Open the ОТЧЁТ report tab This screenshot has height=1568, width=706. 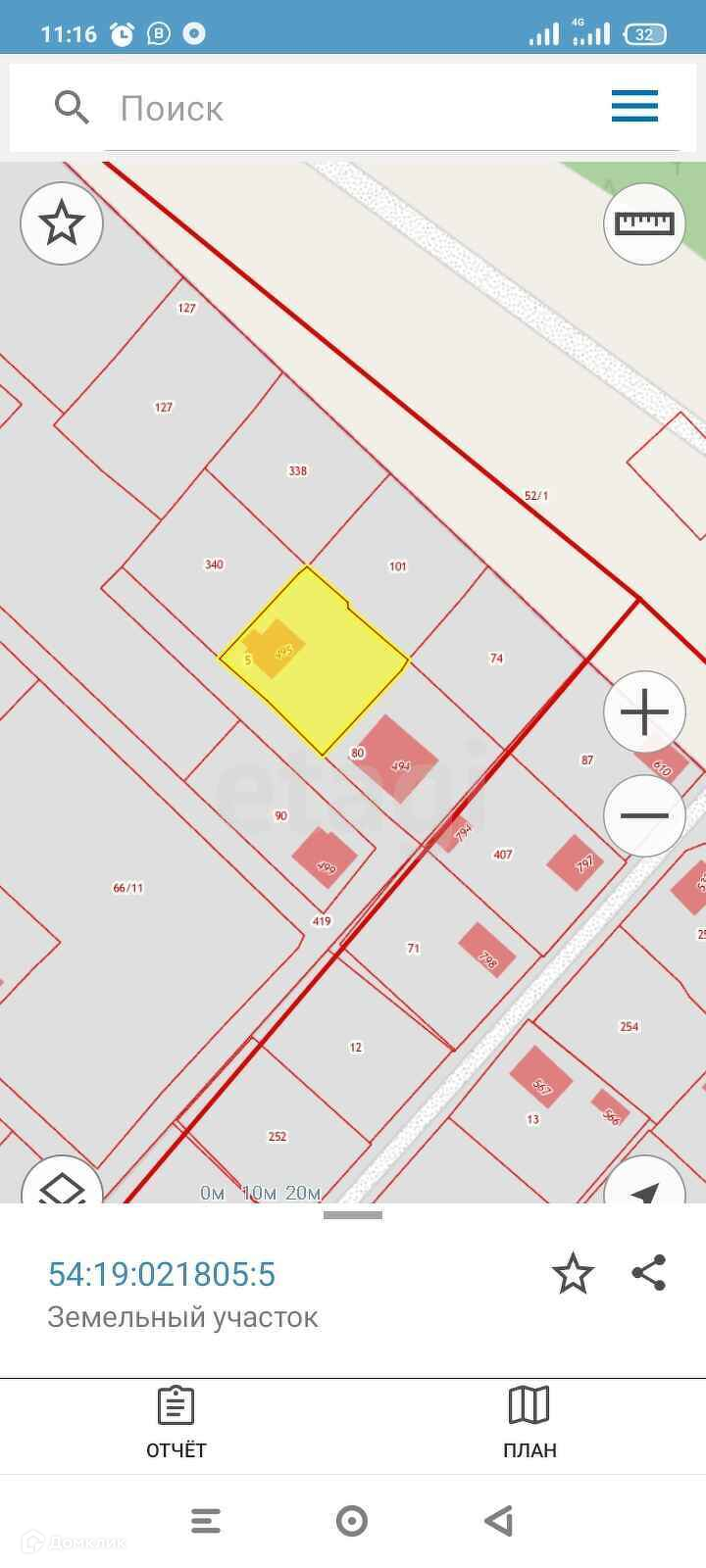click(176, 1423)
